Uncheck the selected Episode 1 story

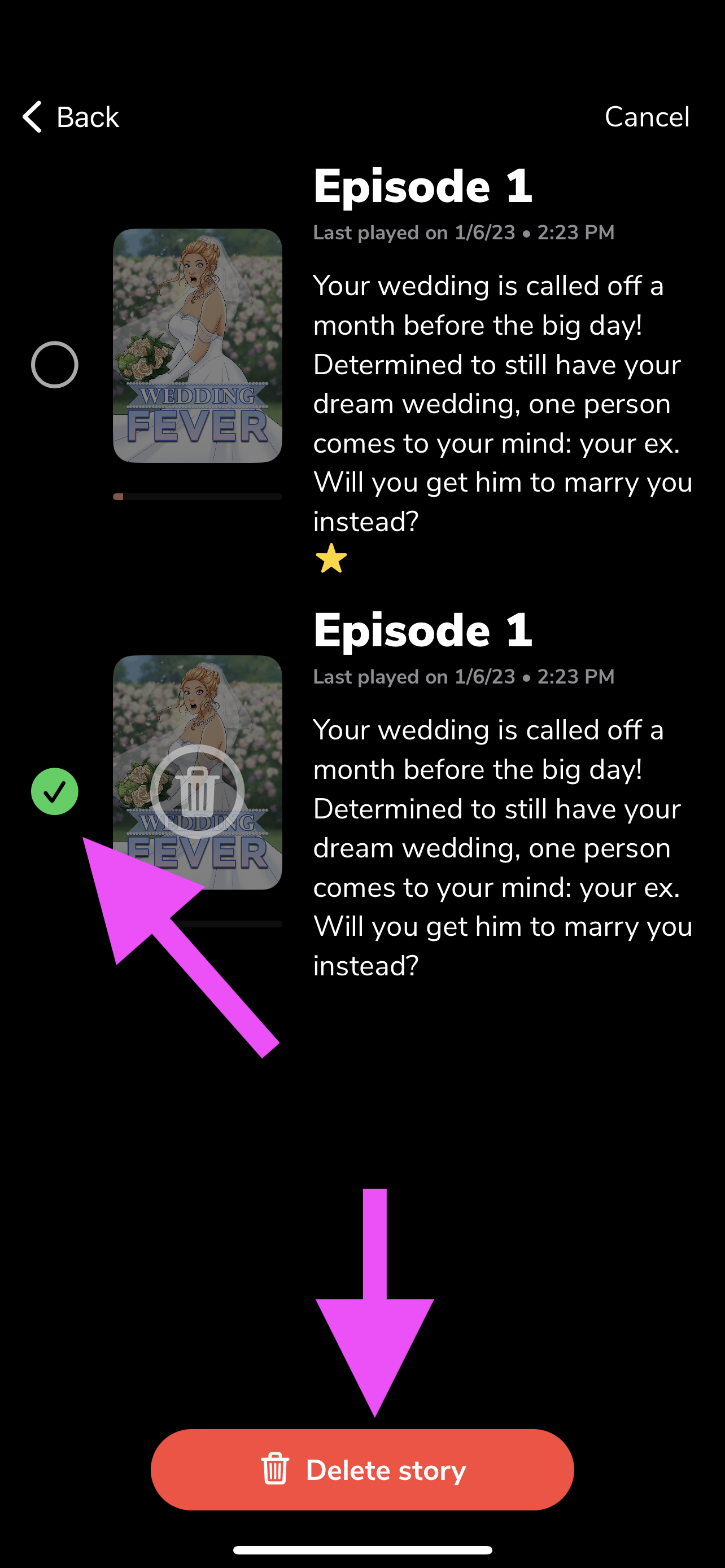pos(55,791)
